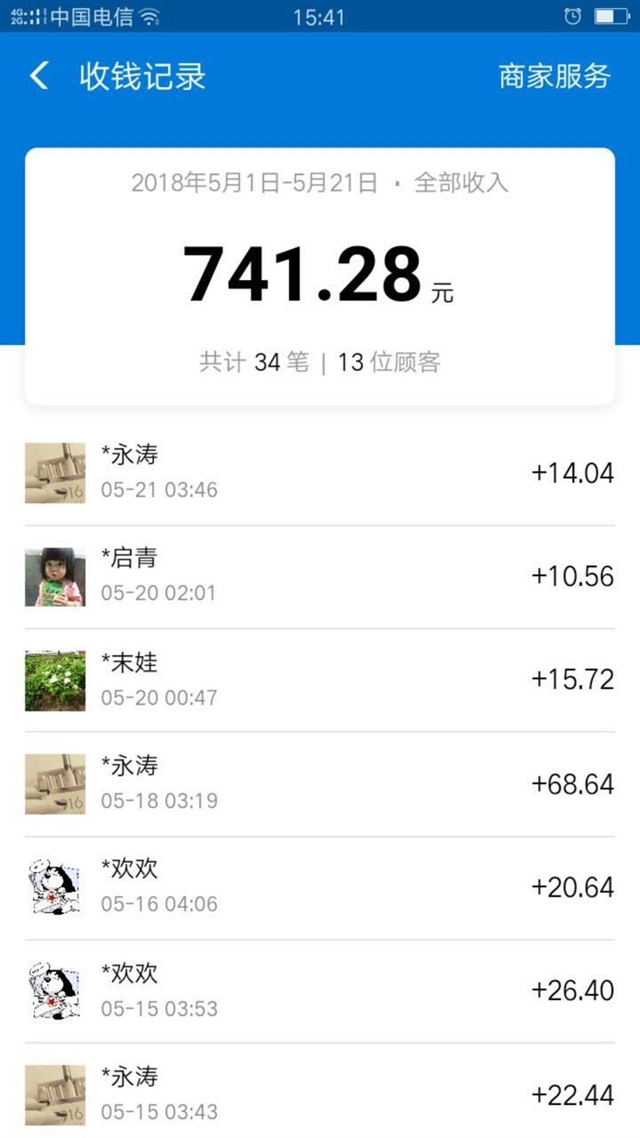
Task: Open *欢欢 payment of +26.40
Action: point(320,991)
